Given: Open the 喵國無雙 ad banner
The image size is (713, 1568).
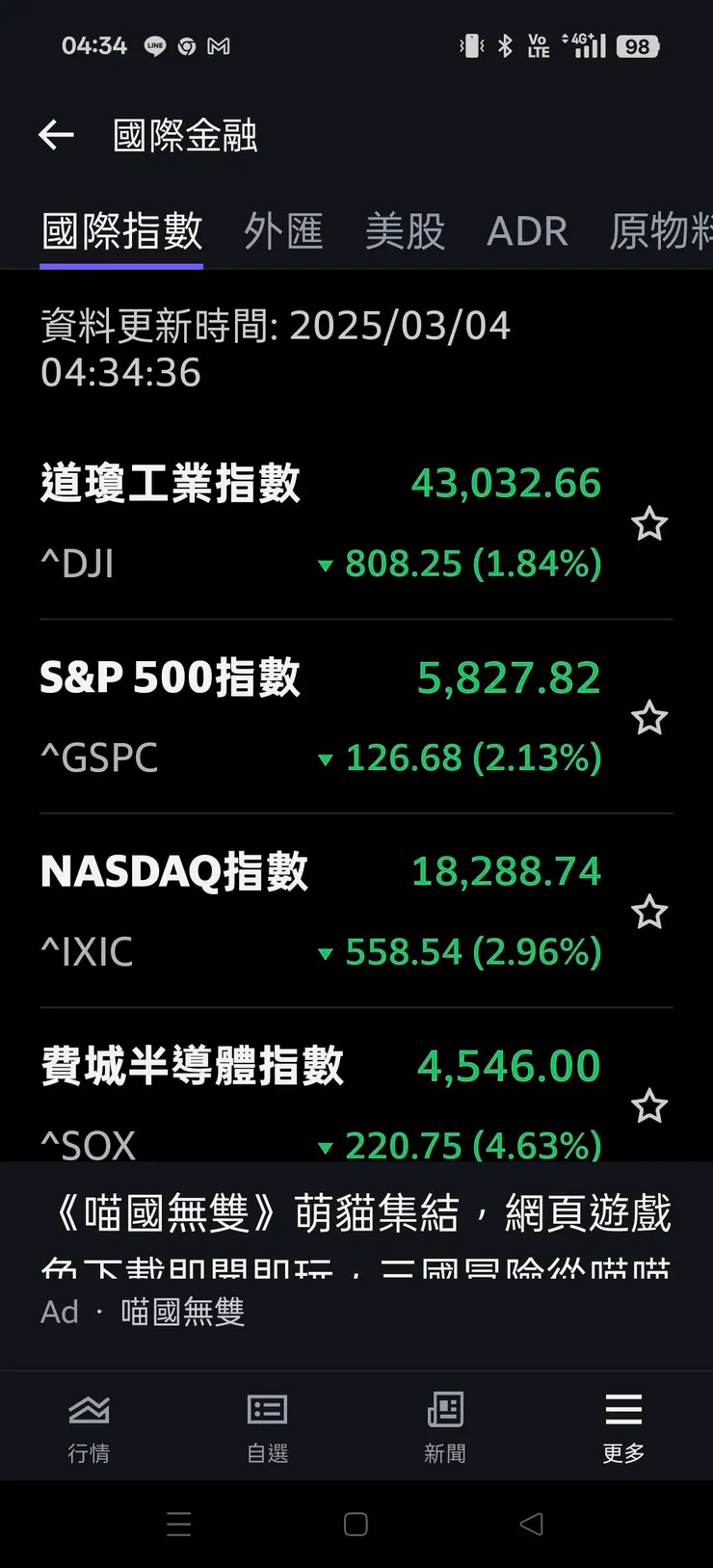Looking at the screenshot, I should click(356, 1243).
